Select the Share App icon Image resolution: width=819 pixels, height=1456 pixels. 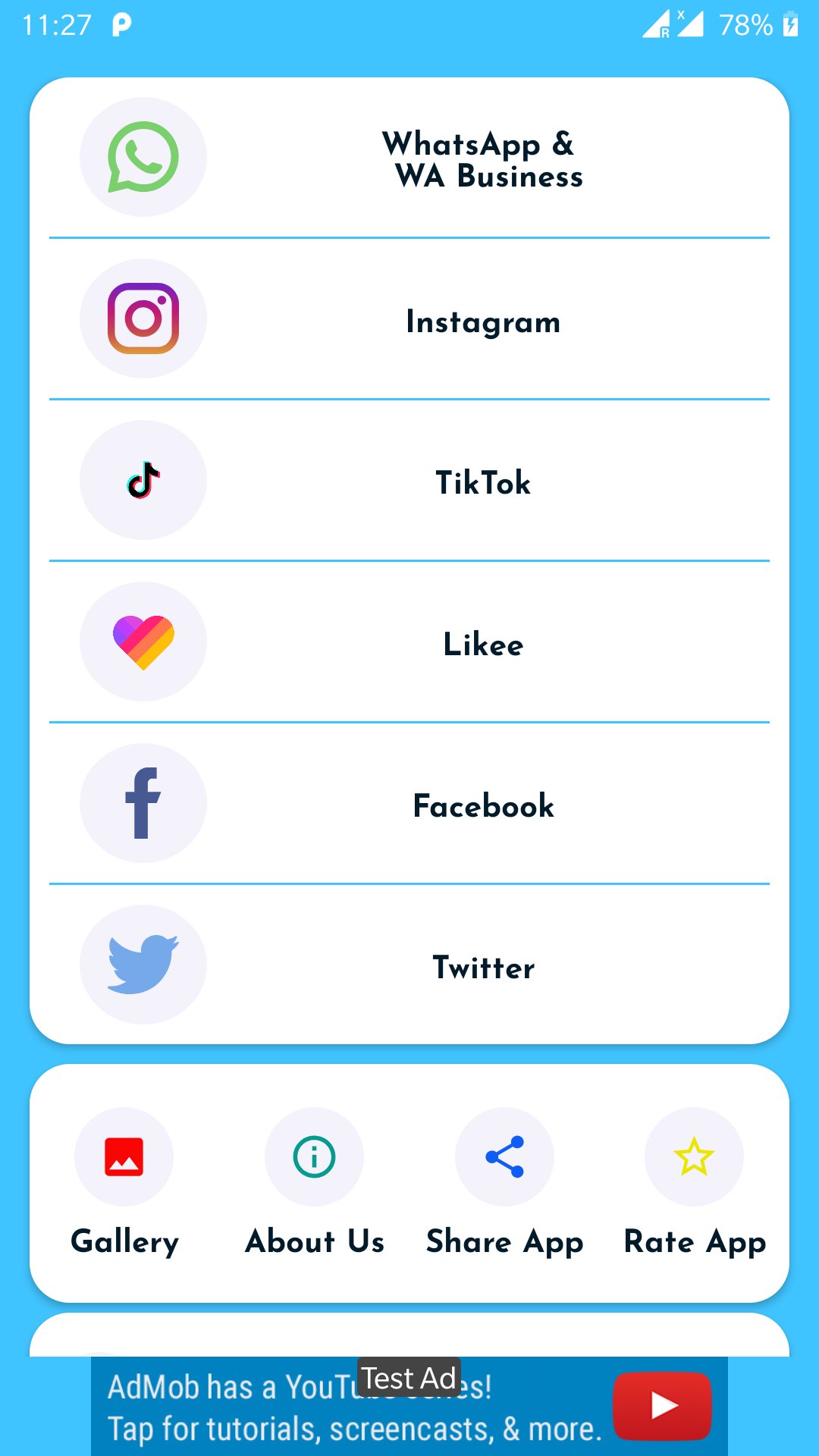[504, 1156]
